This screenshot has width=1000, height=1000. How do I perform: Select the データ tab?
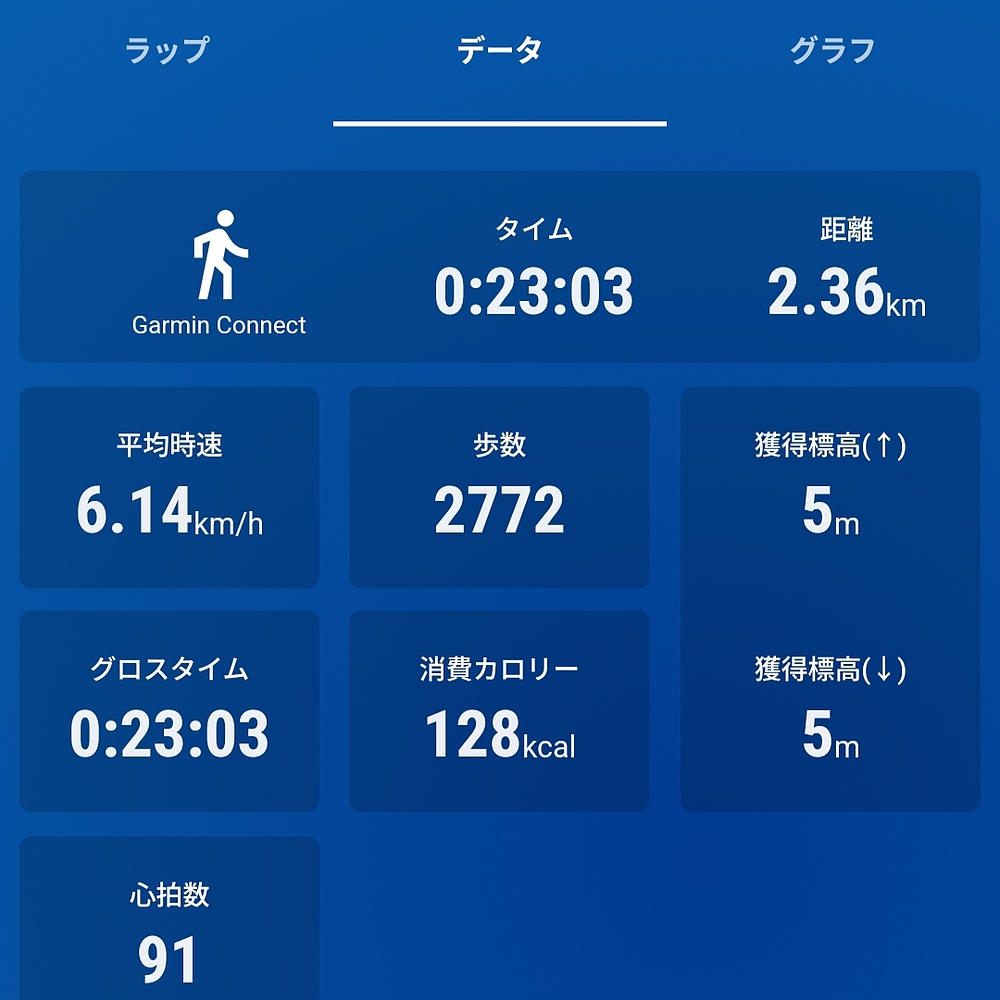(x=499, y=50)
